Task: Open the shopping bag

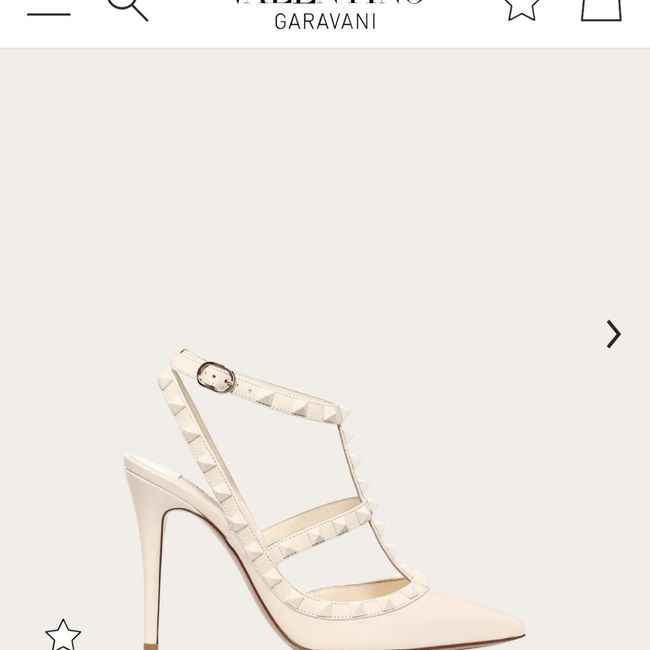Action: [600, 8]
